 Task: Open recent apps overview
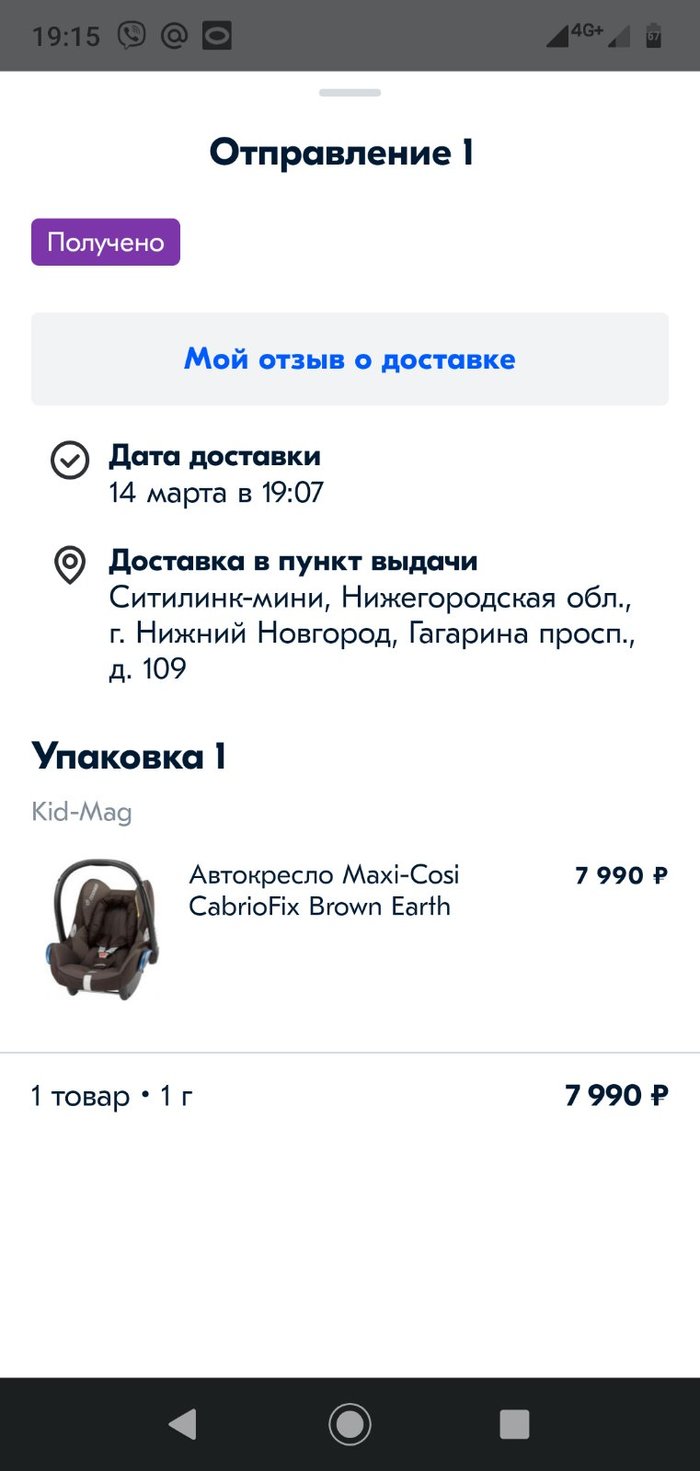tap(514, 1423)
